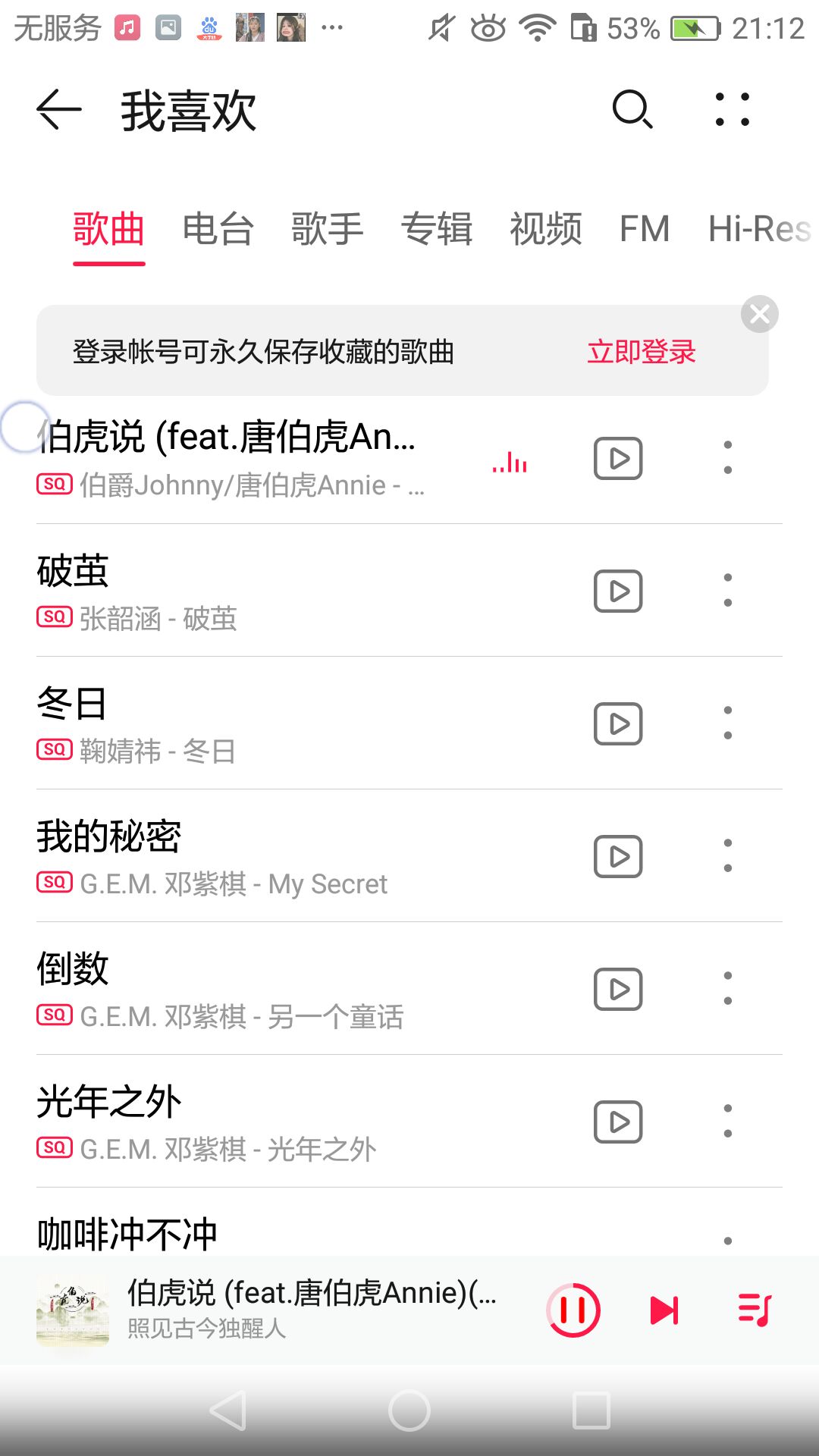Open more options for 我的秘密
The image size is (819, 1456).
coord(727,856)
